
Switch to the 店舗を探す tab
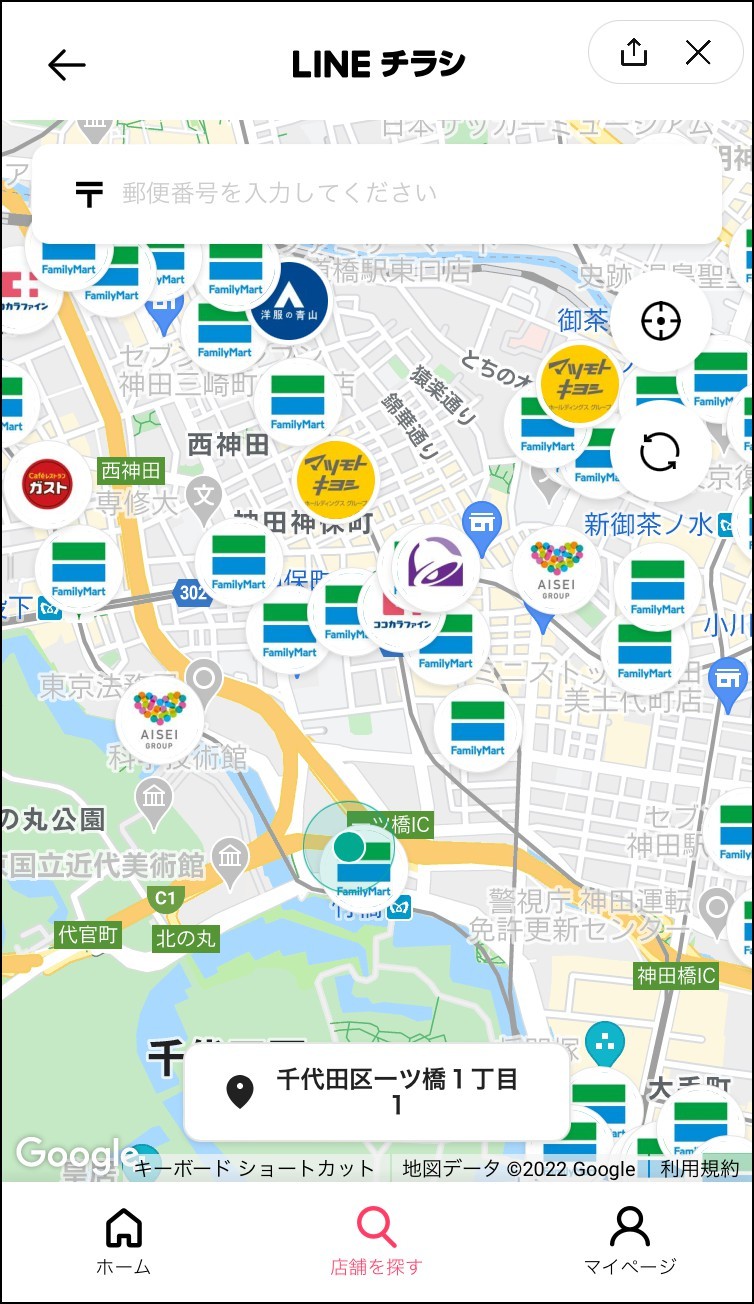click(377, 1241)
